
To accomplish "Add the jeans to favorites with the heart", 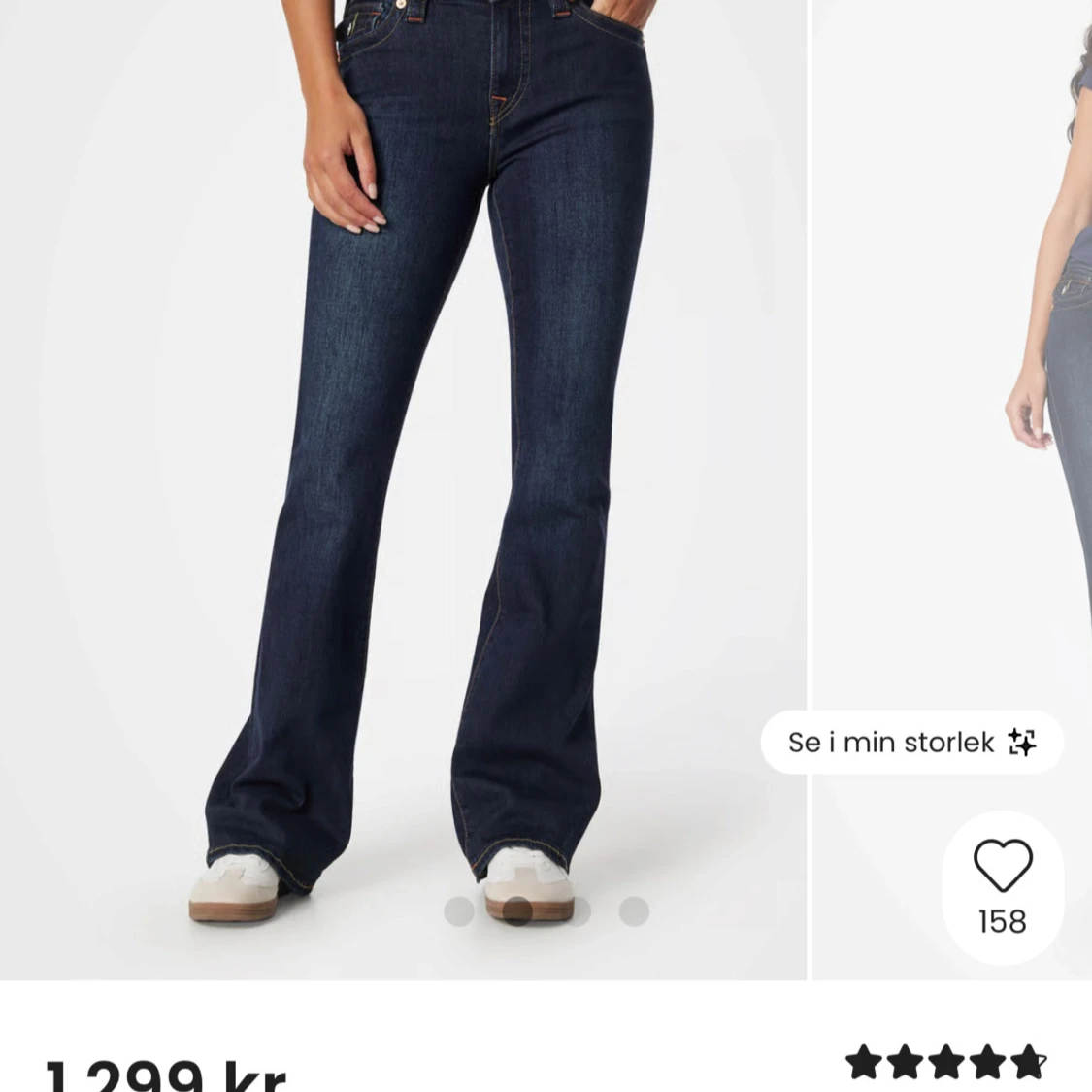I will 1002,867.
